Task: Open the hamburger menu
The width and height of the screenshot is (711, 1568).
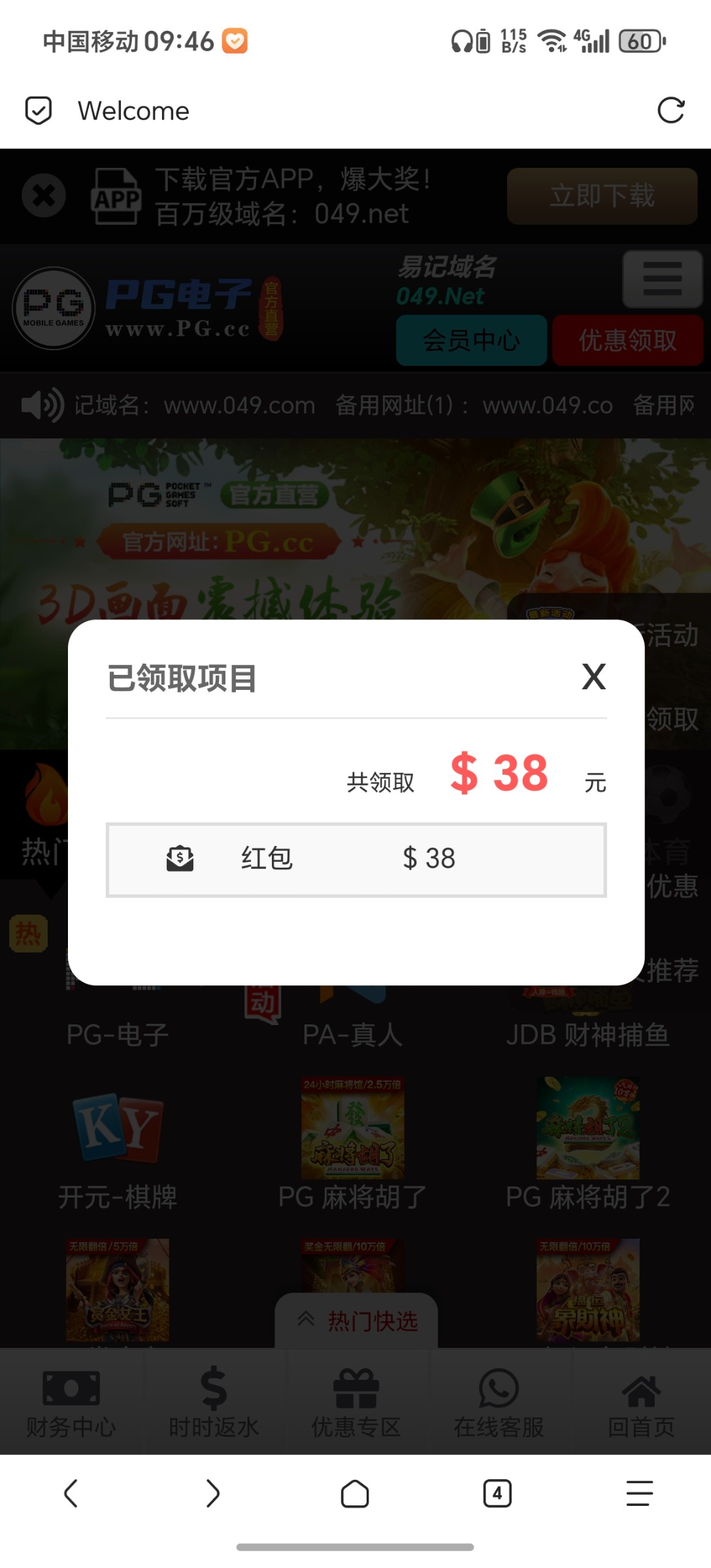Action: click(x=662, y=279)
